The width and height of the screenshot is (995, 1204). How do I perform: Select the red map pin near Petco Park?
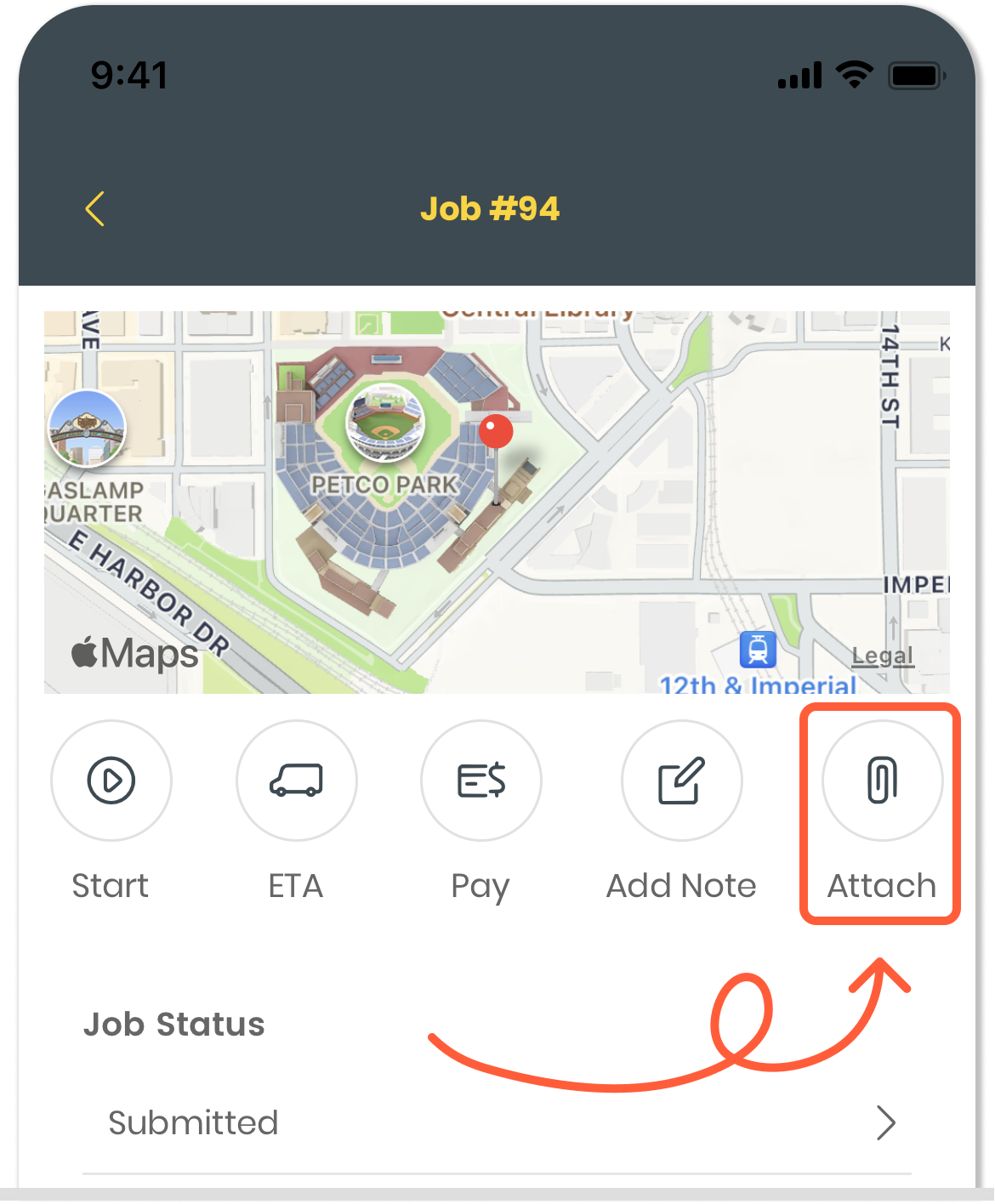(x=496, y=431)
